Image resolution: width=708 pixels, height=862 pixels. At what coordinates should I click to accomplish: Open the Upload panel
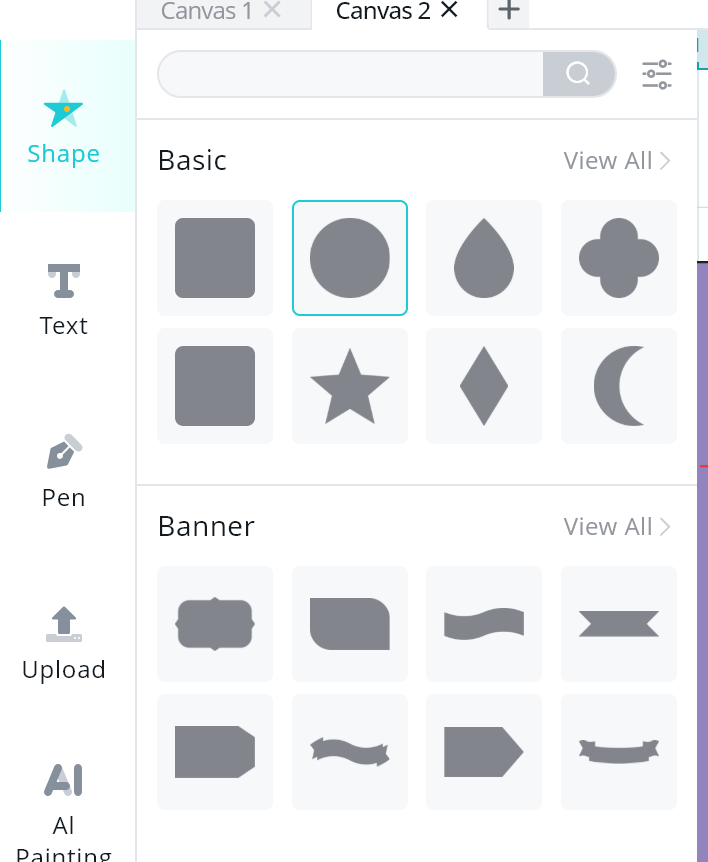[64, 642]
